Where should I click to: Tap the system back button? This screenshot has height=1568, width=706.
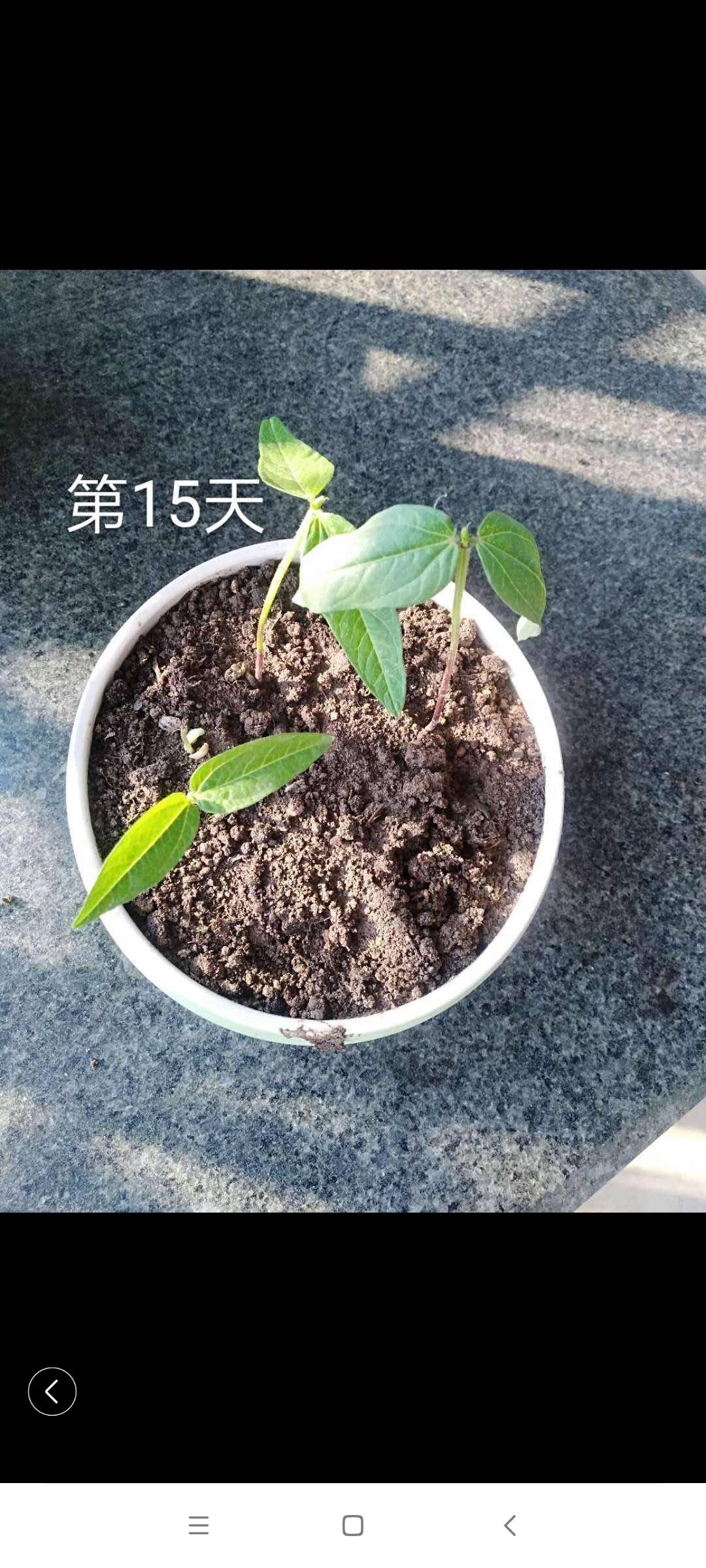(x=510, y=1526)
